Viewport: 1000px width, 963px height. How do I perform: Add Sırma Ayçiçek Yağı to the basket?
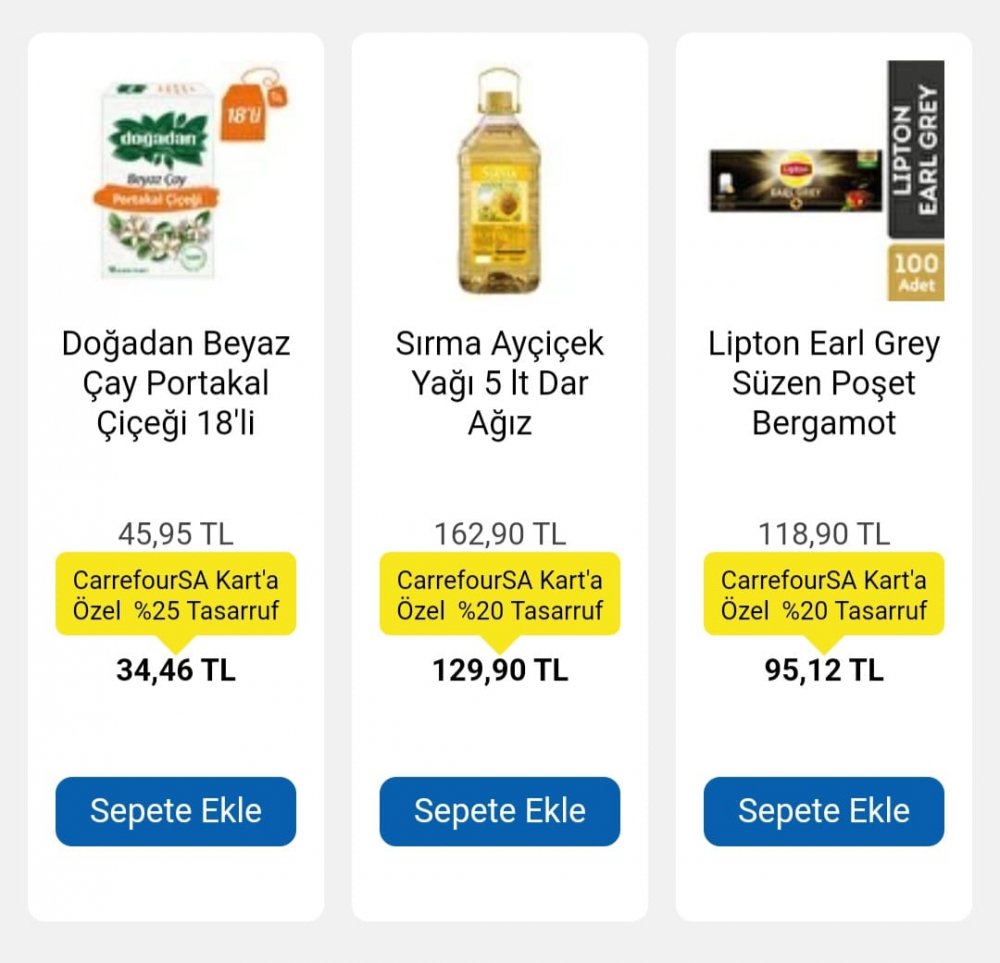(499, 811)
